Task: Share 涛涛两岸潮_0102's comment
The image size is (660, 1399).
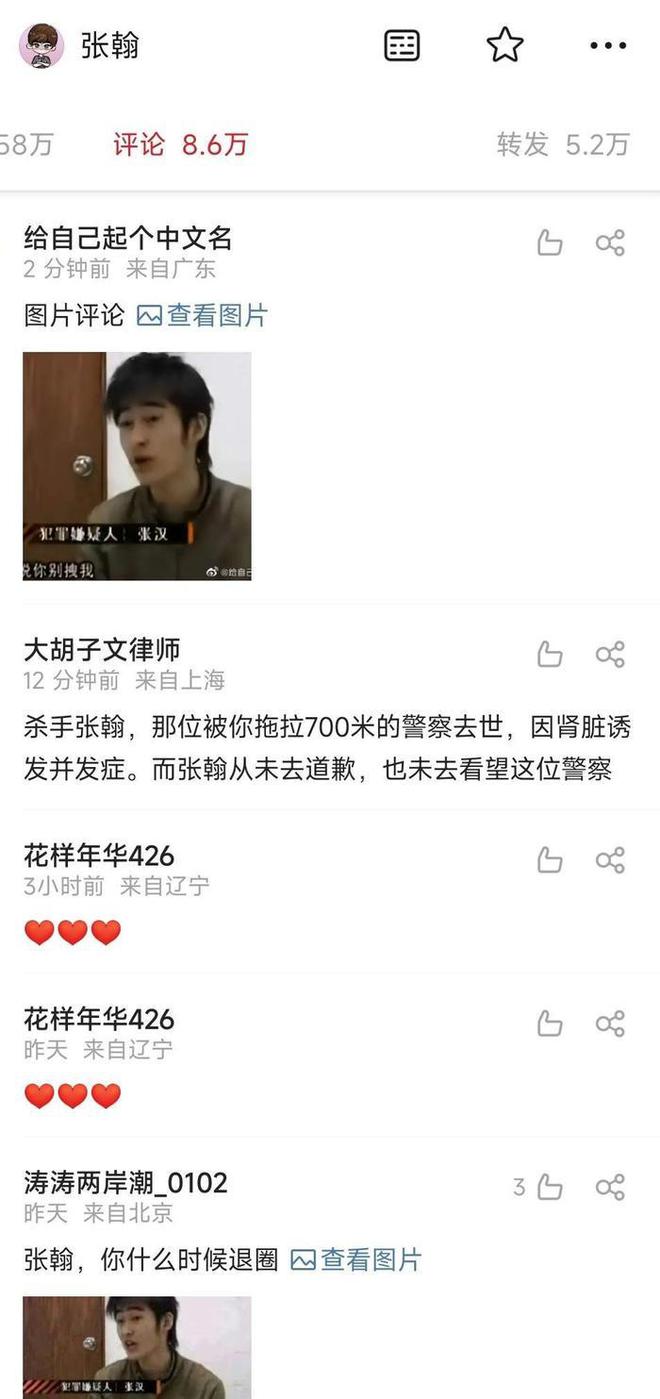Action: 610,1187
